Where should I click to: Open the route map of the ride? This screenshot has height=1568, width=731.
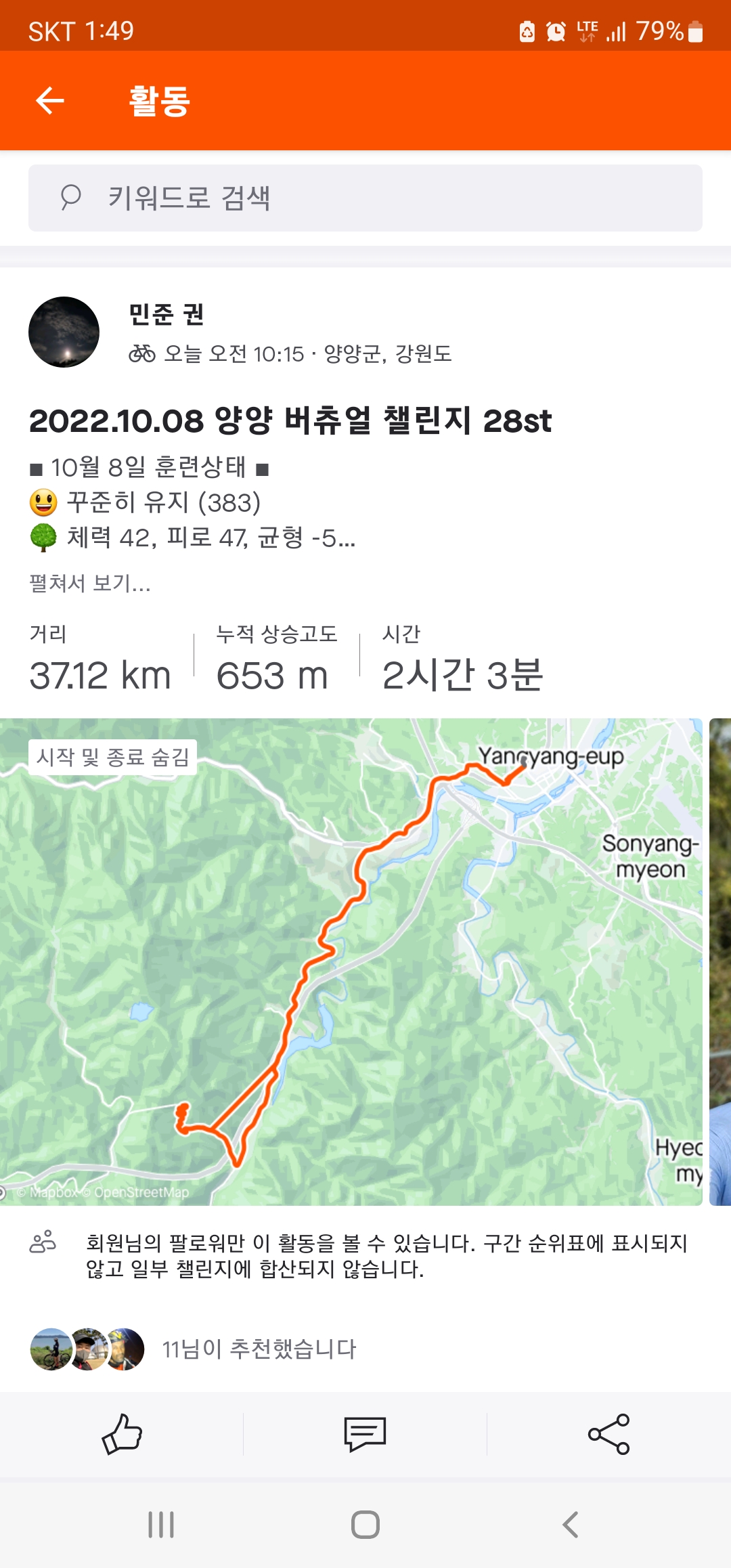click(351, 961)
